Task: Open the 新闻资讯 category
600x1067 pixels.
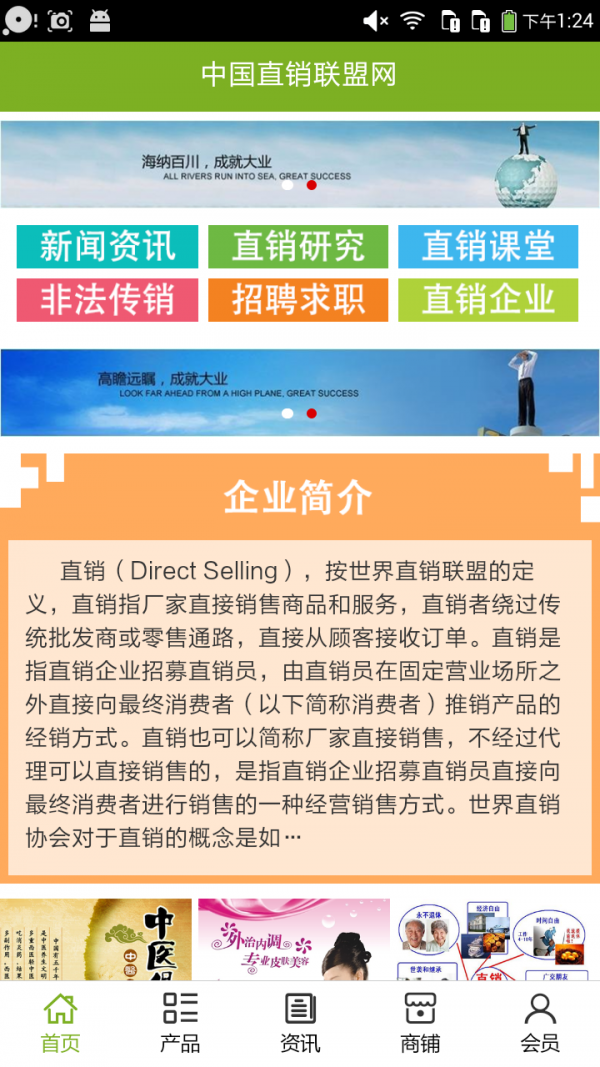Action: (x=107, y=247)
